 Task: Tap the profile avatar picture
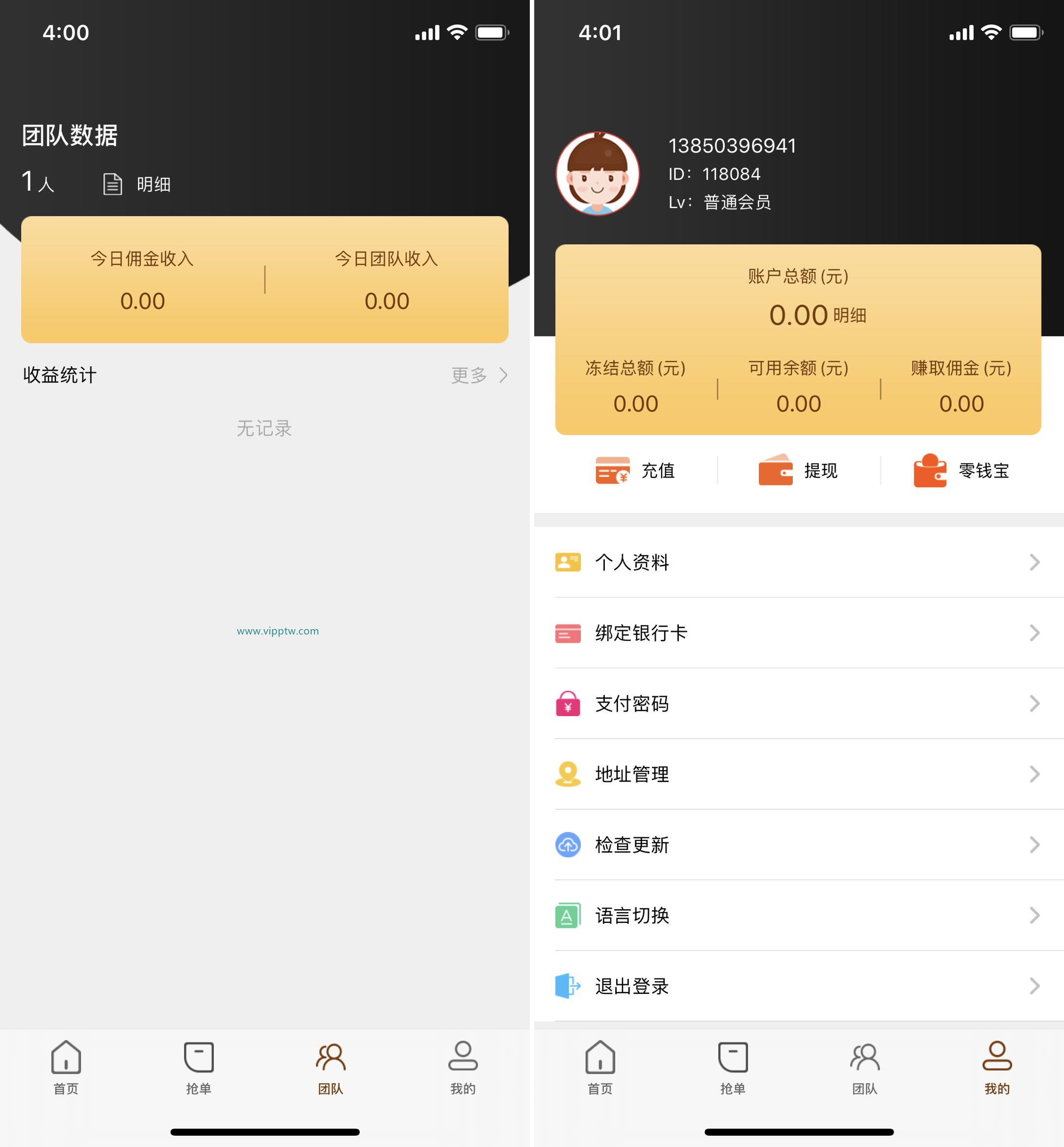pos(597,174)
